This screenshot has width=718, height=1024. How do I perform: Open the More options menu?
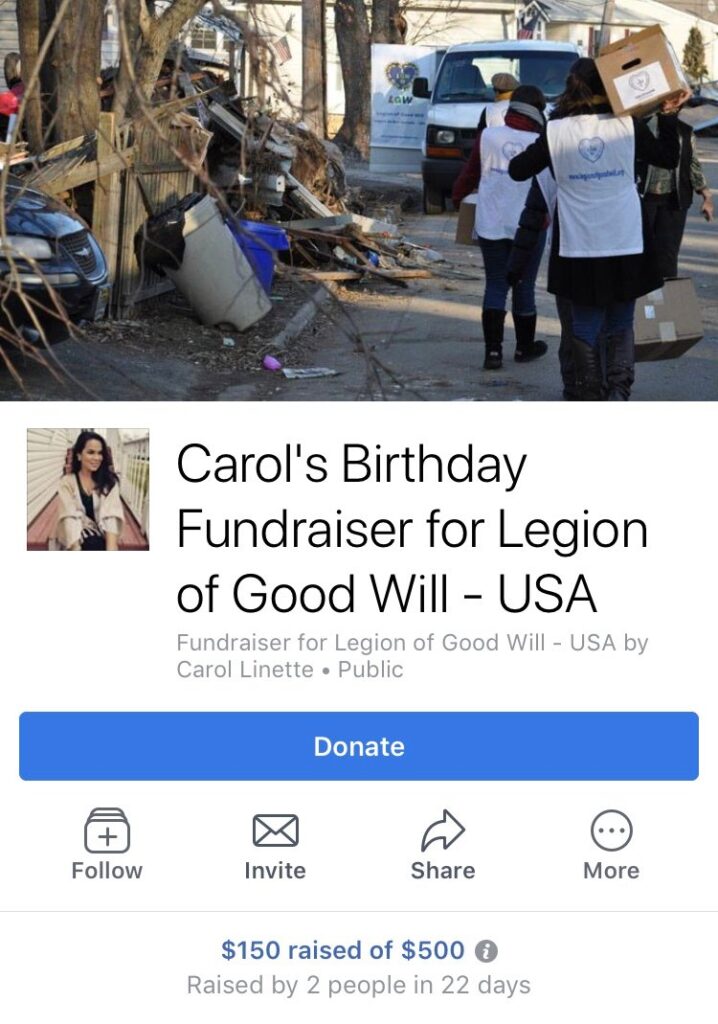[x=611, y=844]
